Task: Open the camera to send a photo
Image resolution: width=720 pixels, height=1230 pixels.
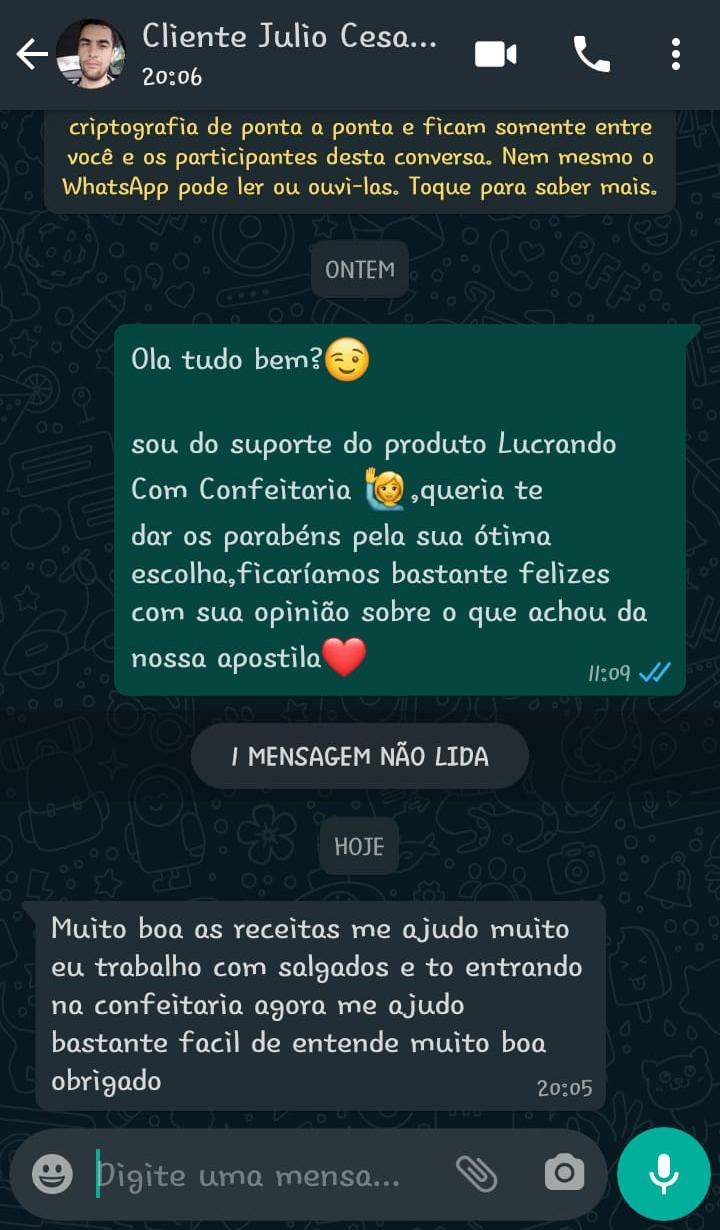Action: click(565, 1174)
